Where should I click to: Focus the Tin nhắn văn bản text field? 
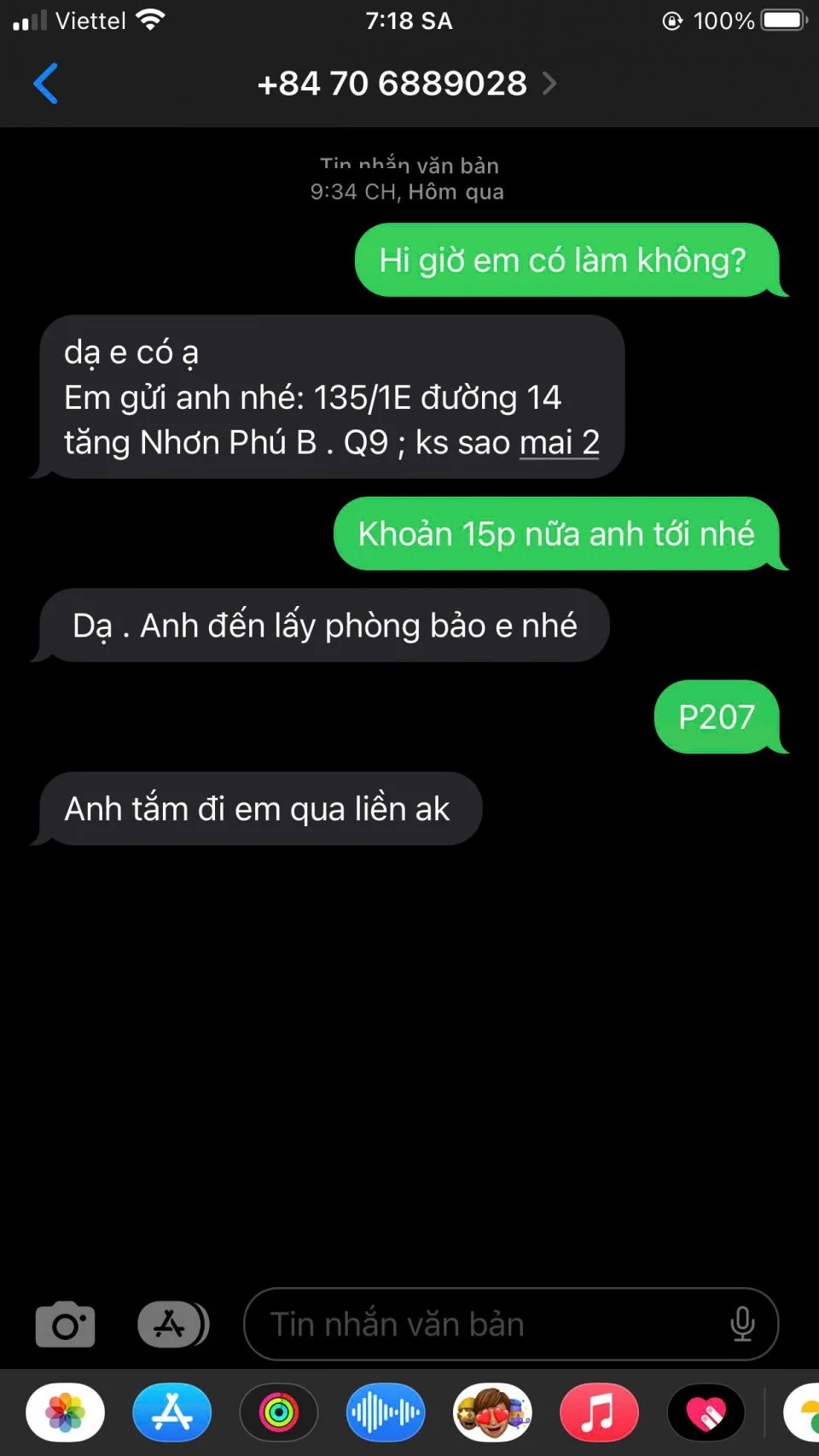coord(486,1325)
